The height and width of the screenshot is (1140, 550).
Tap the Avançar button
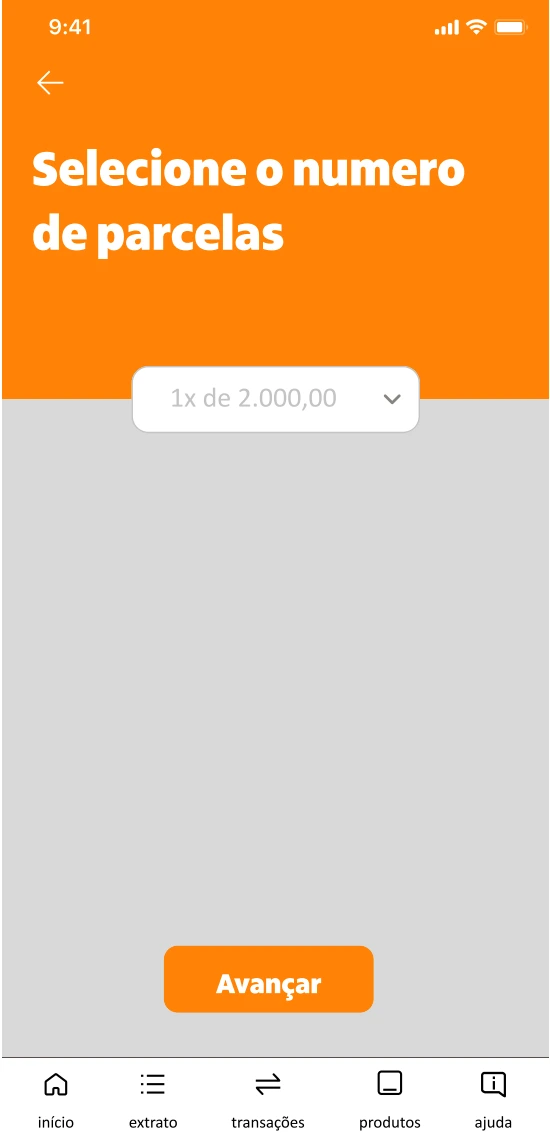click(268, 979)
